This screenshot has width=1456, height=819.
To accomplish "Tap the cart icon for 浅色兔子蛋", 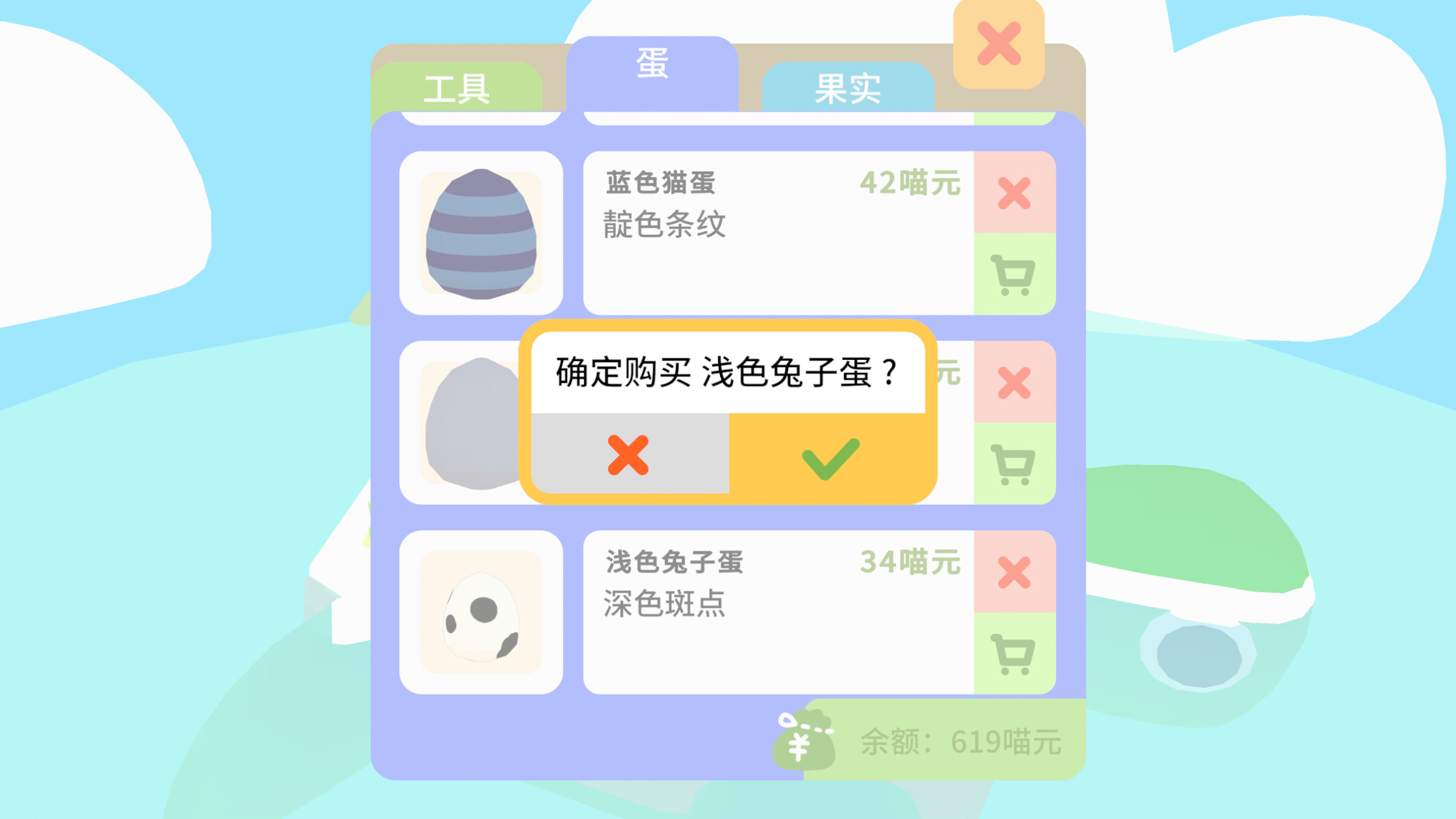I will [1014, 654].
